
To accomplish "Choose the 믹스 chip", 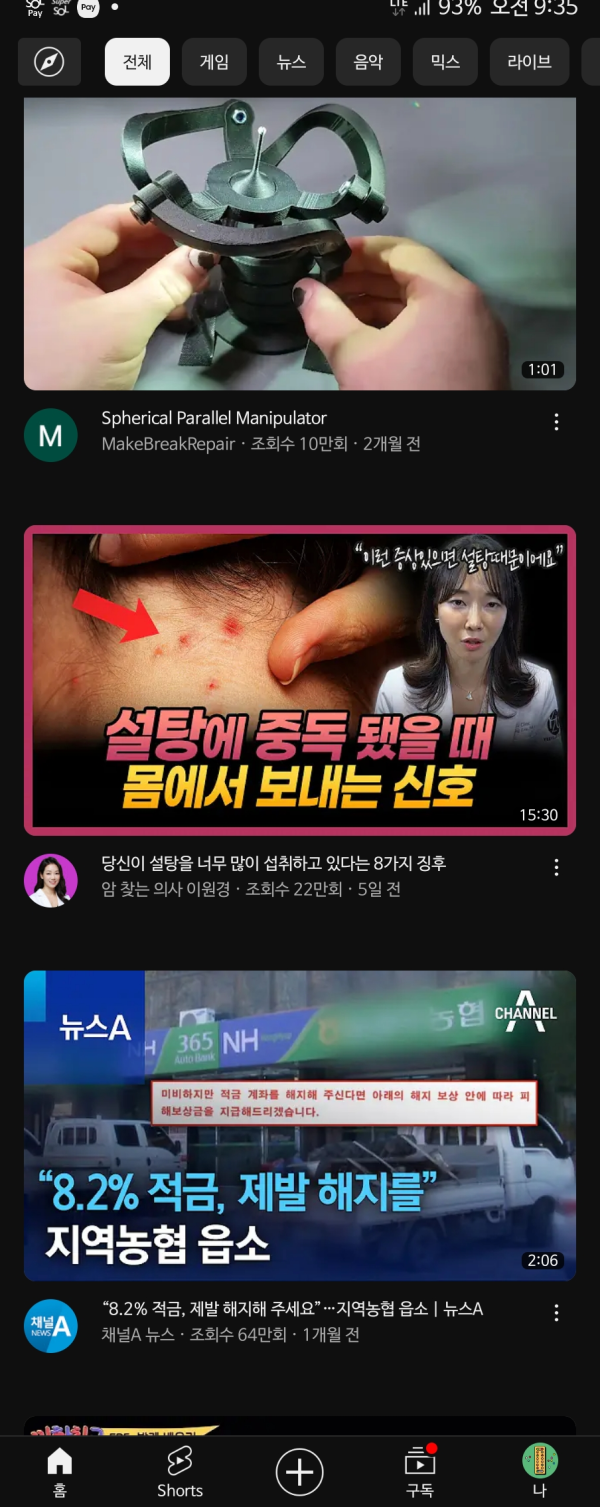I will [x=445, y=62].
